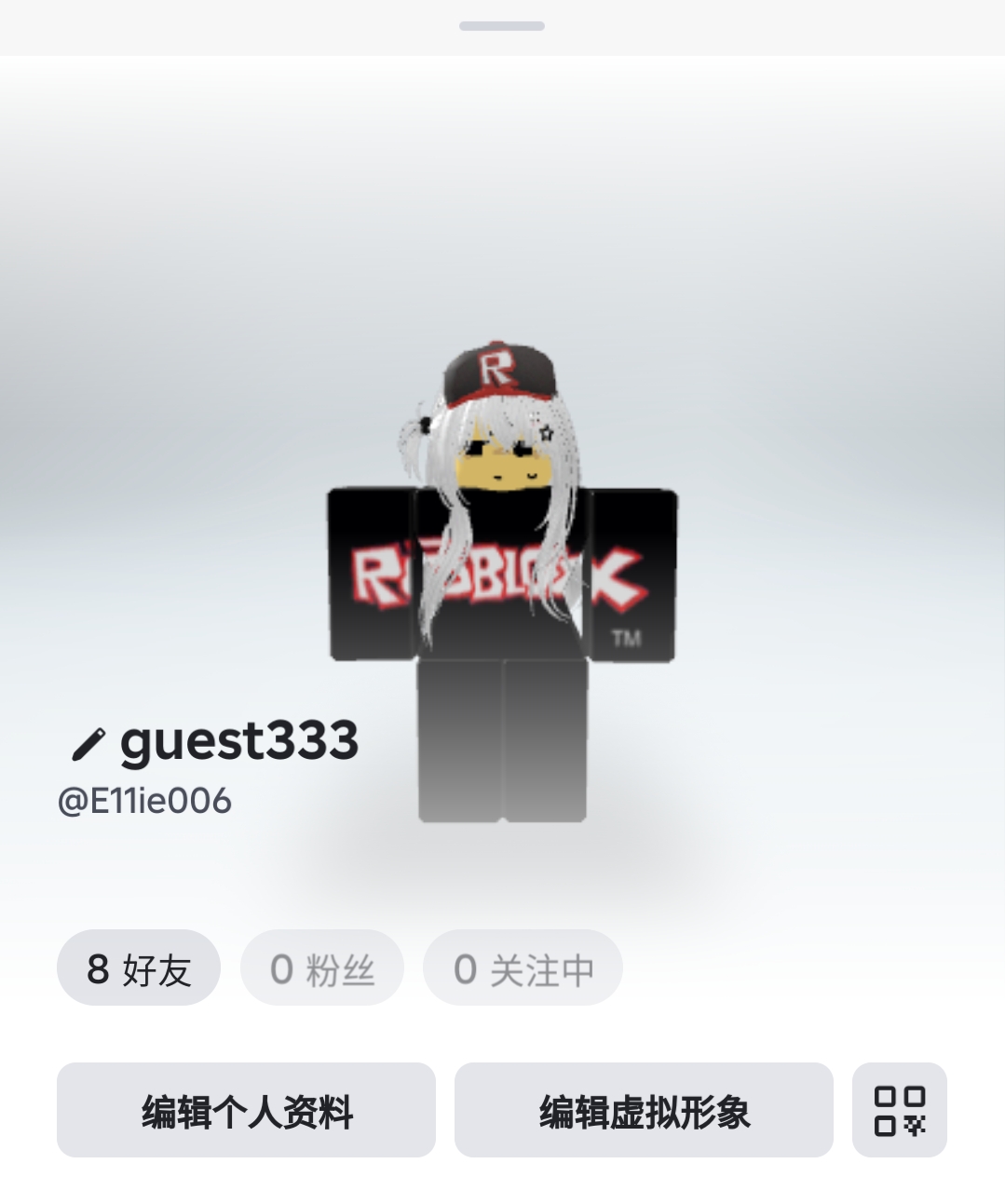The image size is (1005, 1204).
Task: Edit display name with pencil icon
Action: (x=88, y=744)
